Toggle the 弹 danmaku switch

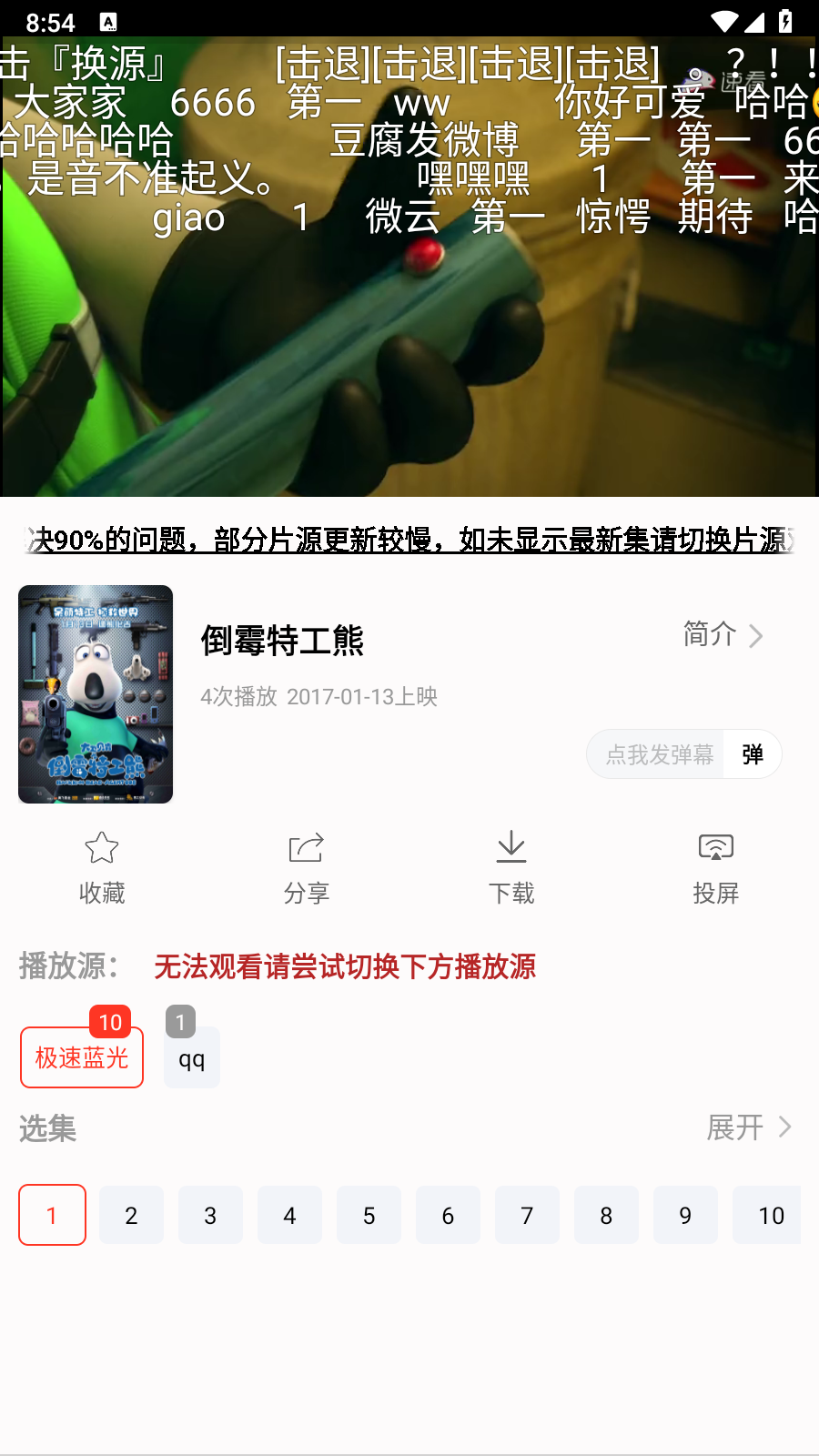(x=753, y=754)
